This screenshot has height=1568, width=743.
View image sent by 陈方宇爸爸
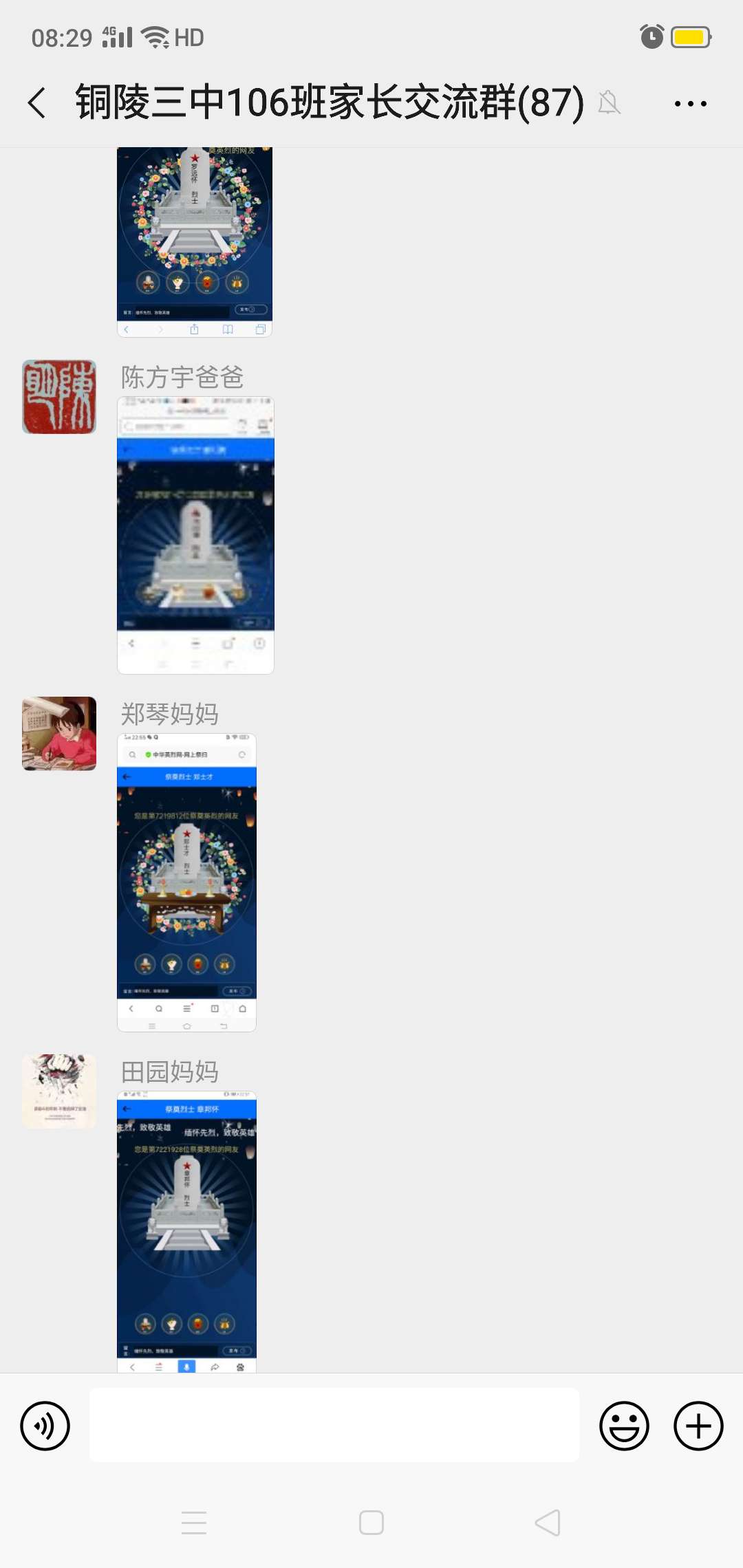click(x=195, y=535)
